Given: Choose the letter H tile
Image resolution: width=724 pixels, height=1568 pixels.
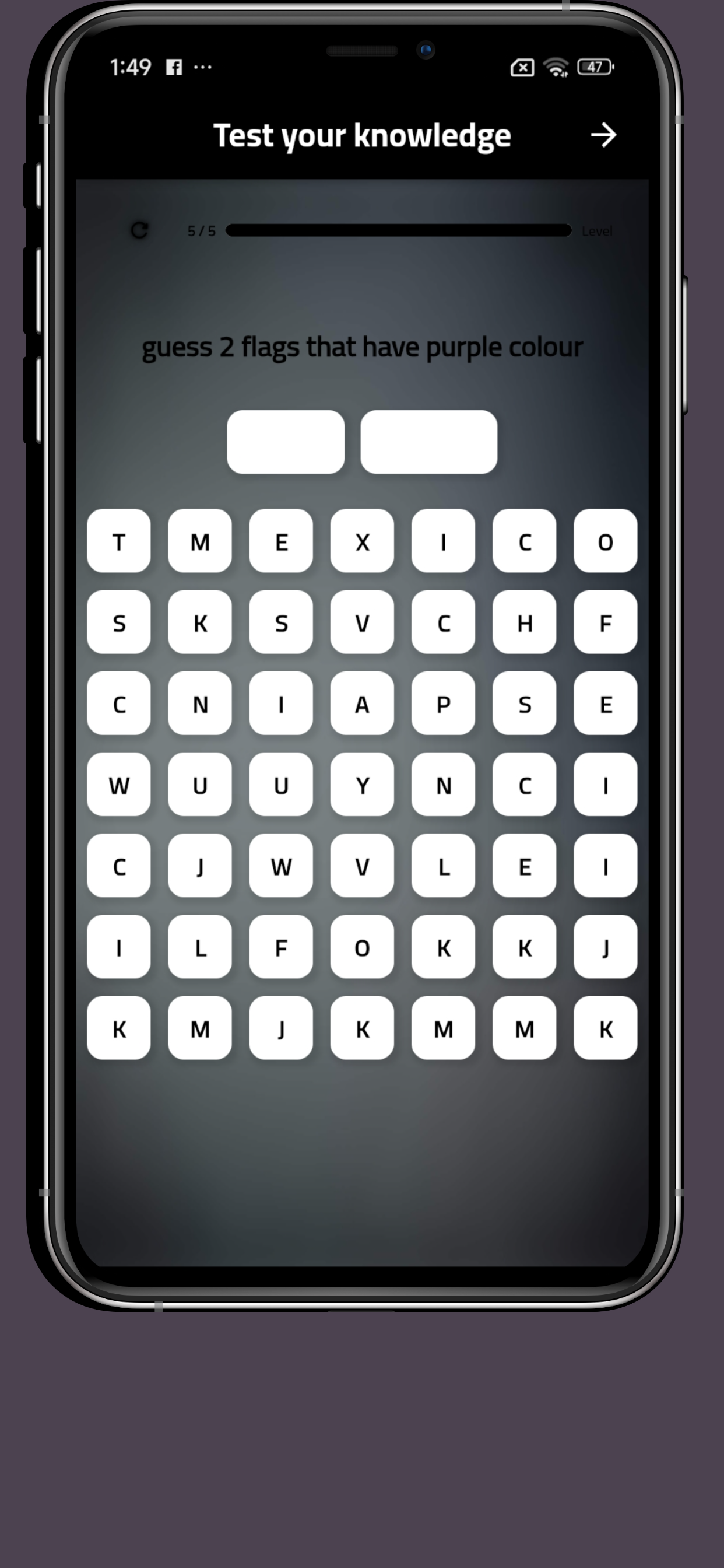Looking at the screenshot, I should pos(524,622).
